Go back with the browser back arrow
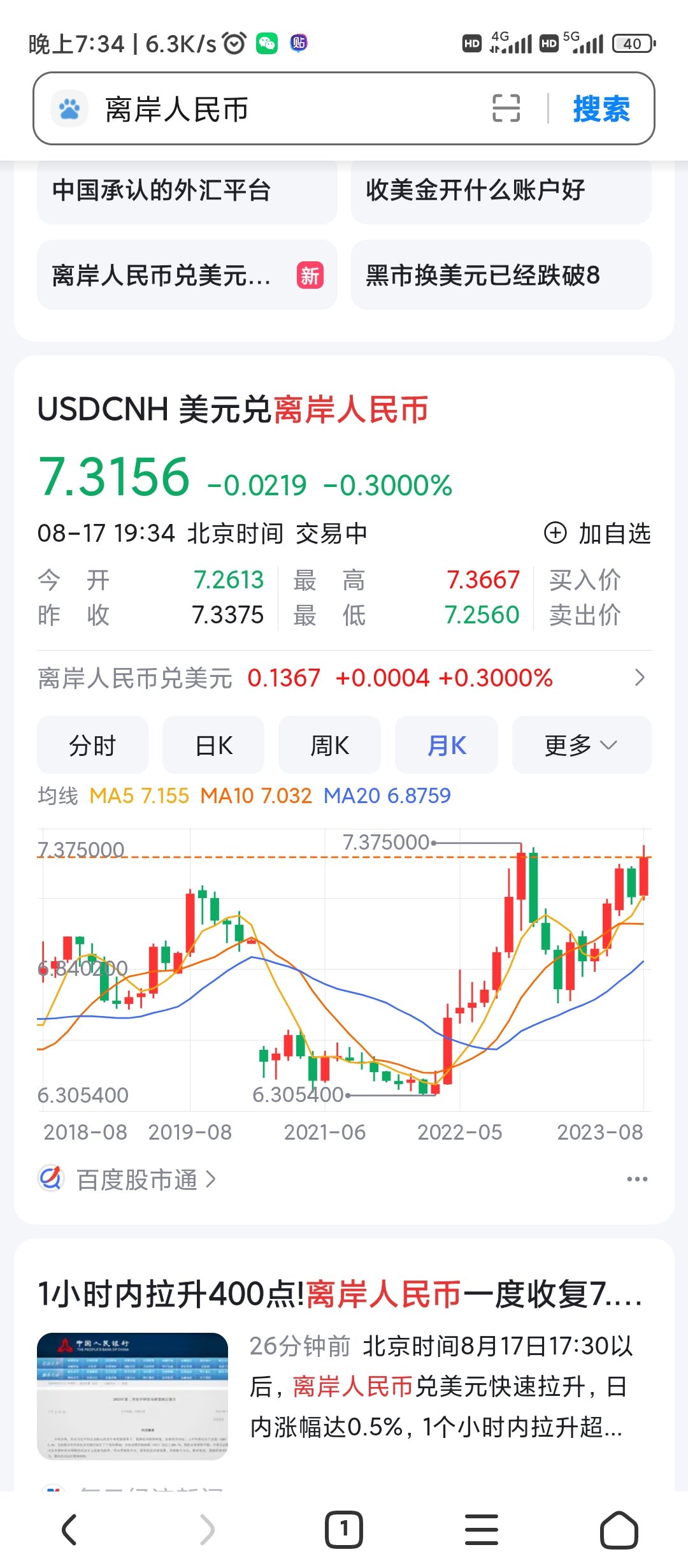The width and height of the screenshot is (688, 1568). coord(69,1530)
